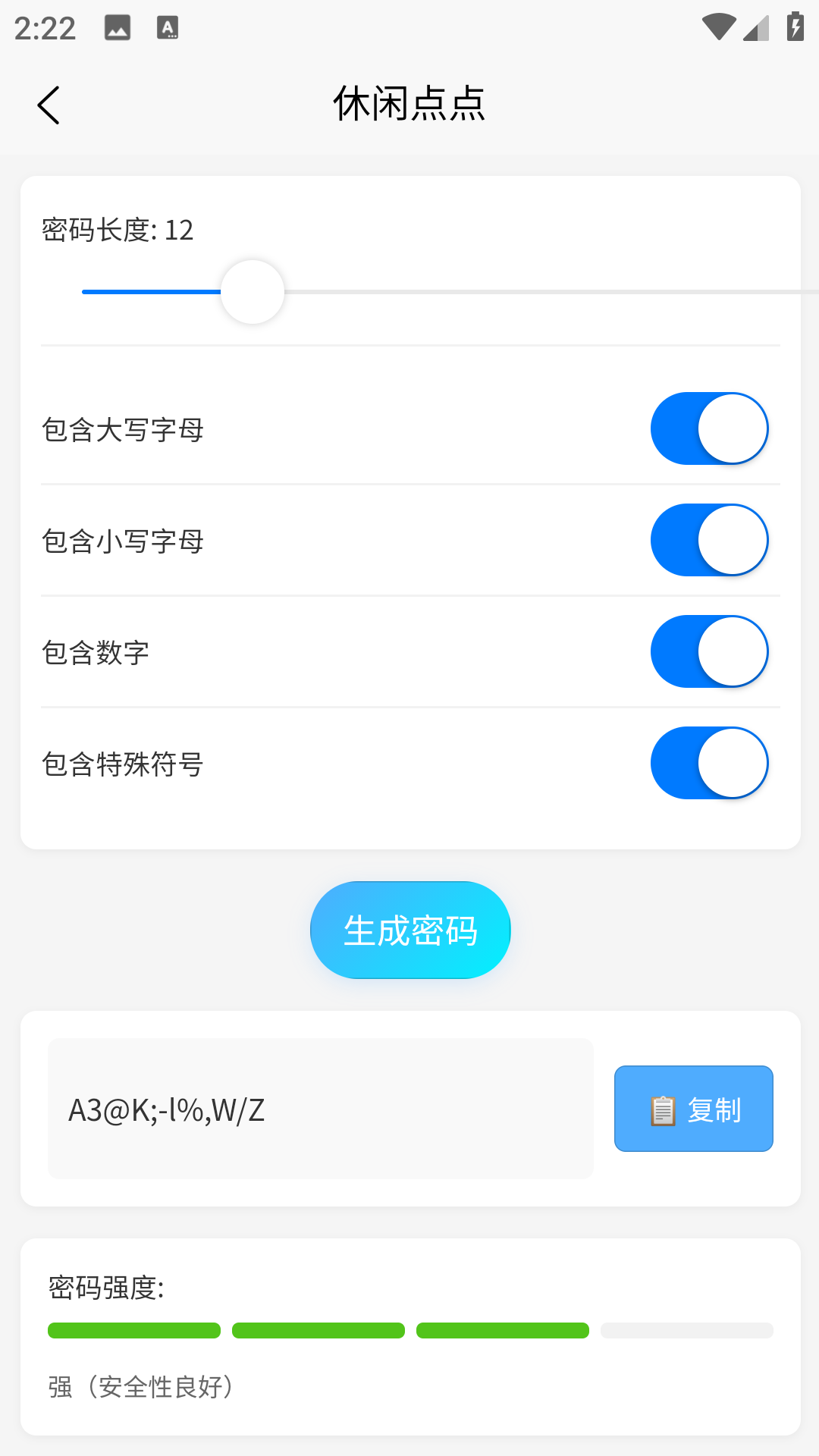This screenshot has height=1456, width=819.
Task: Tap the 休闲点点 title text
Action: (x=409, y=105)
